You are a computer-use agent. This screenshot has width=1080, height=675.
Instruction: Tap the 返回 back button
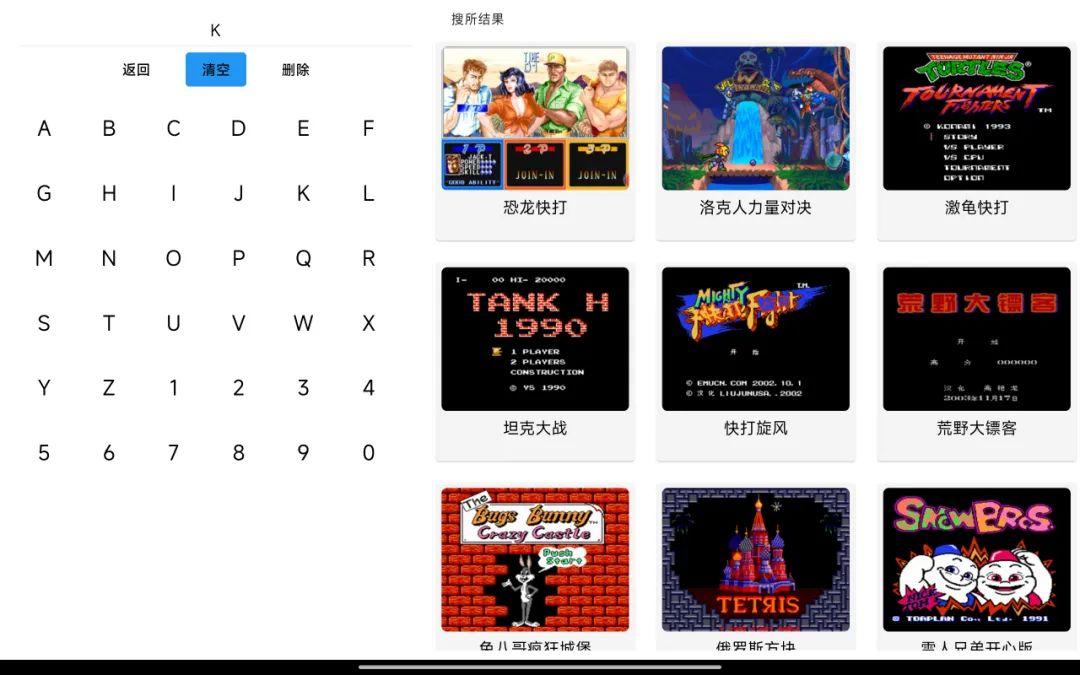[x=136, y=70]
